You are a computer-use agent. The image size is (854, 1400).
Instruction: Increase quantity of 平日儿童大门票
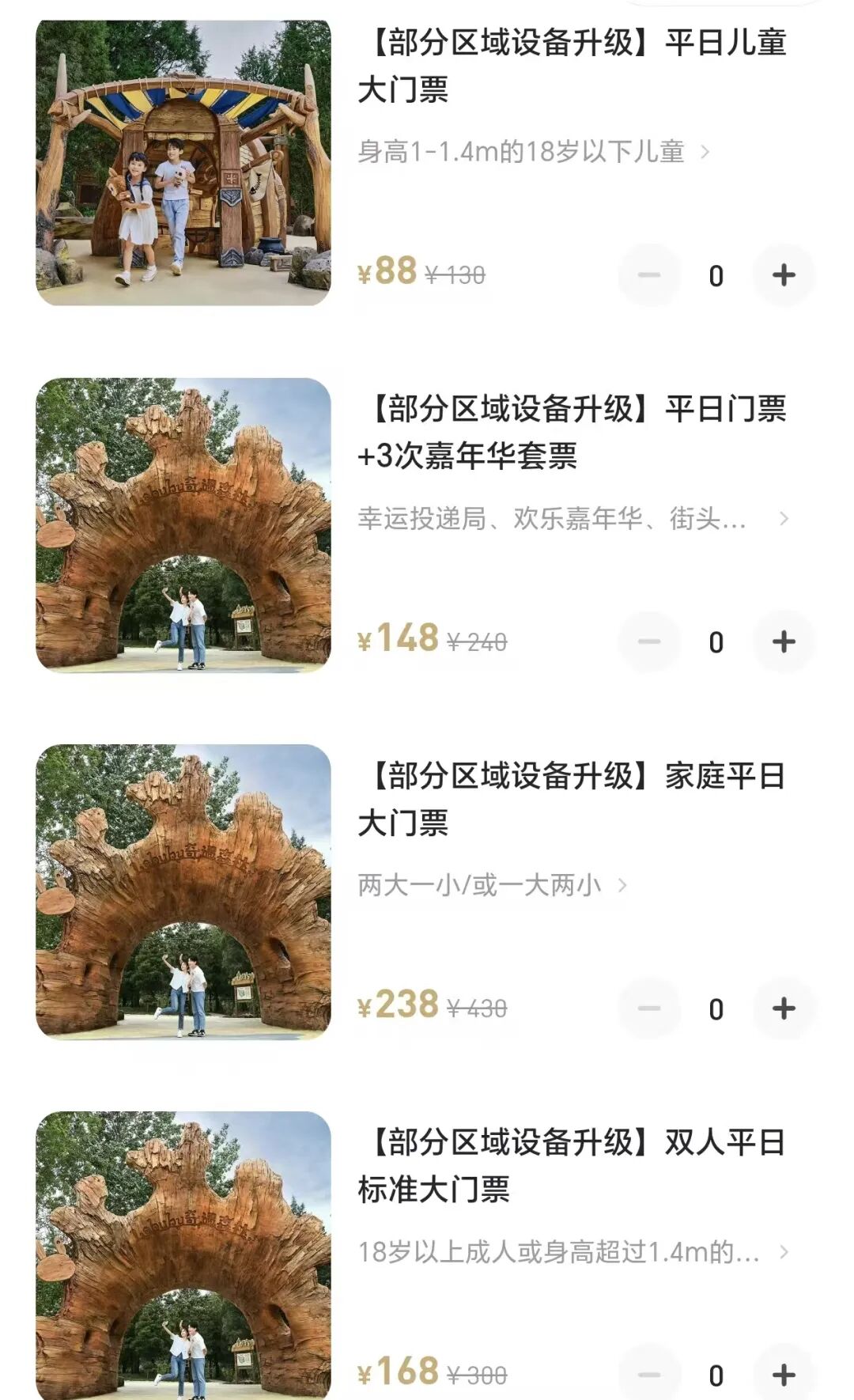[784, 275]
